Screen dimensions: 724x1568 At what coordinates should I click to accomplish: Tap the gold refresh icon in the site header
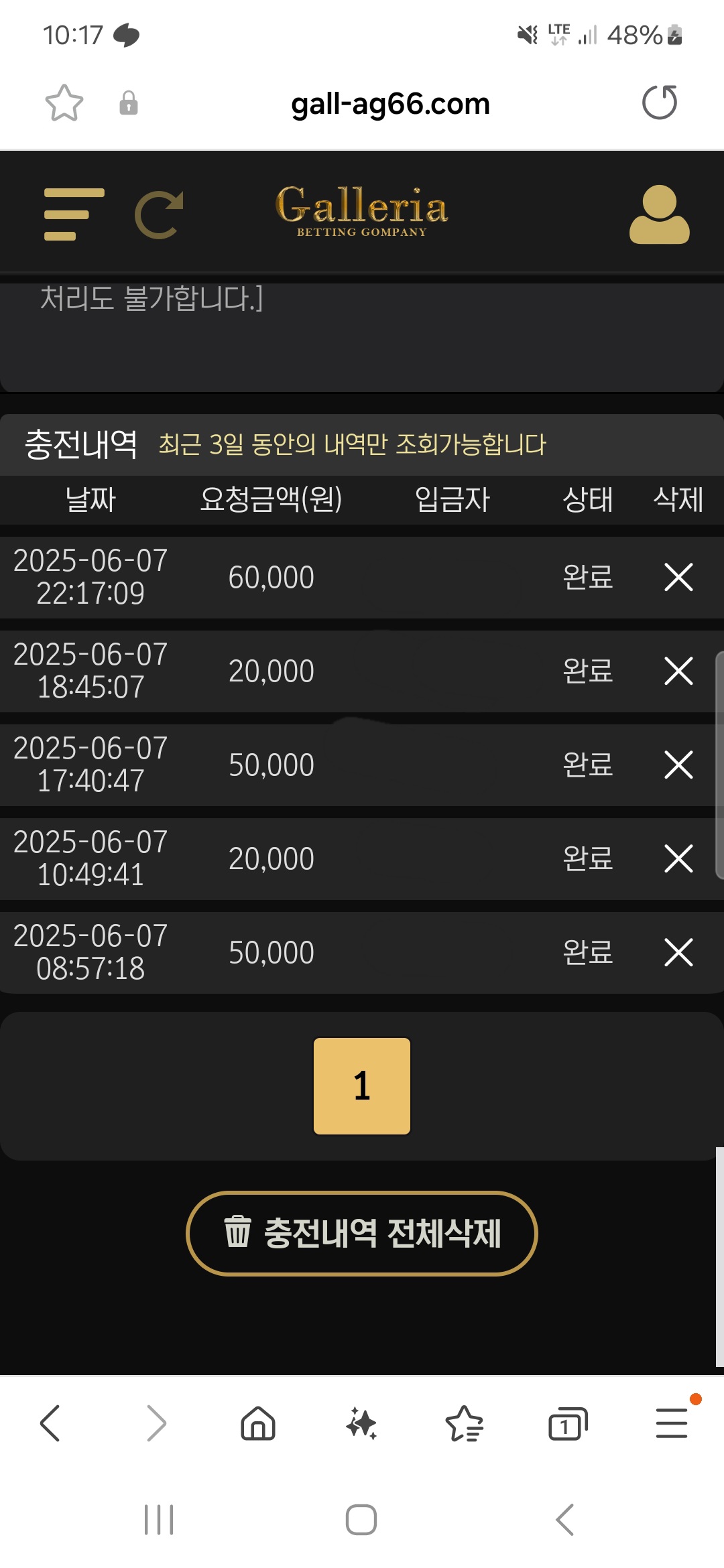(x=159, y=214)
